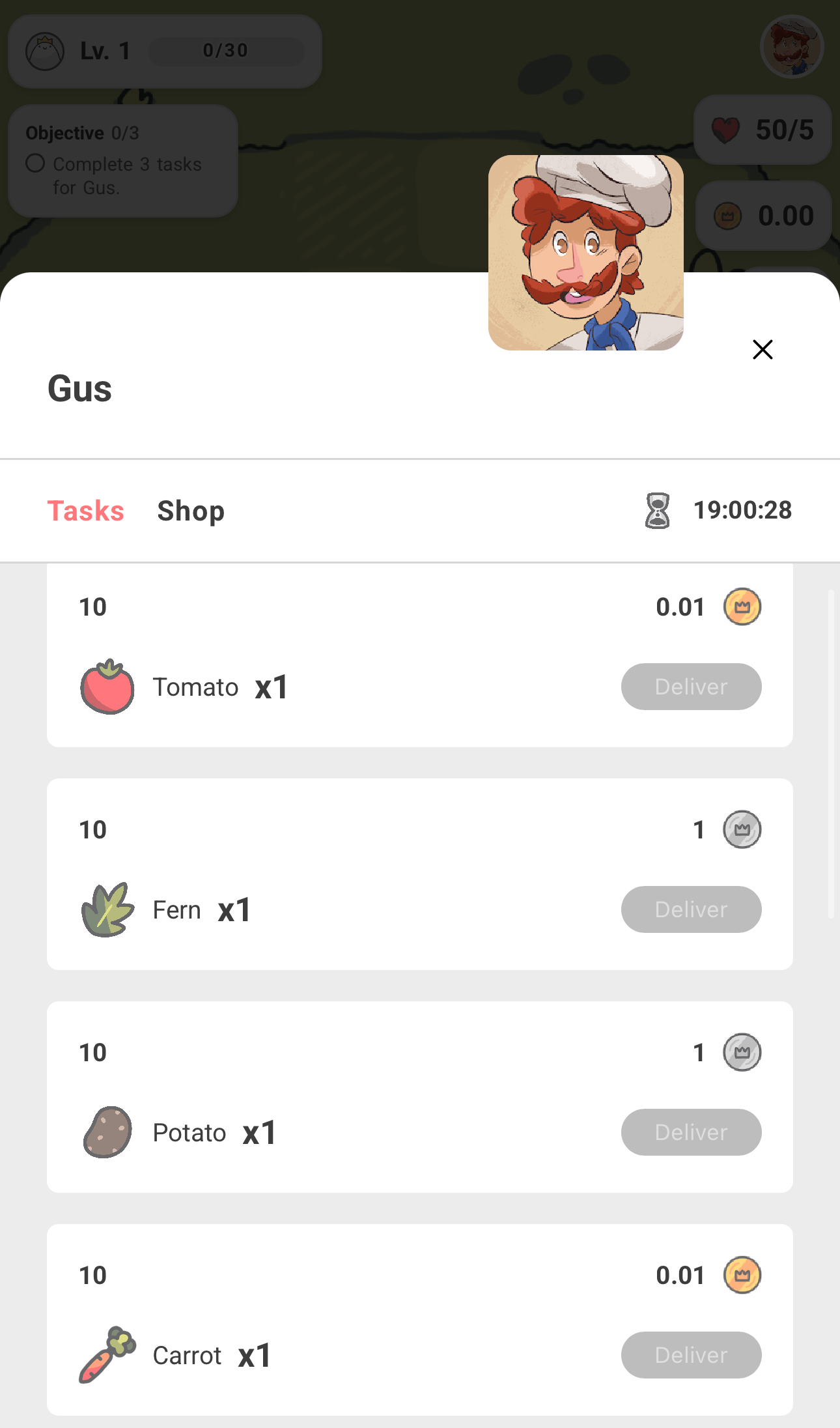Screen dimensions: 840x1428
Task: Deliver the Fern task
Action: [691, 909]
